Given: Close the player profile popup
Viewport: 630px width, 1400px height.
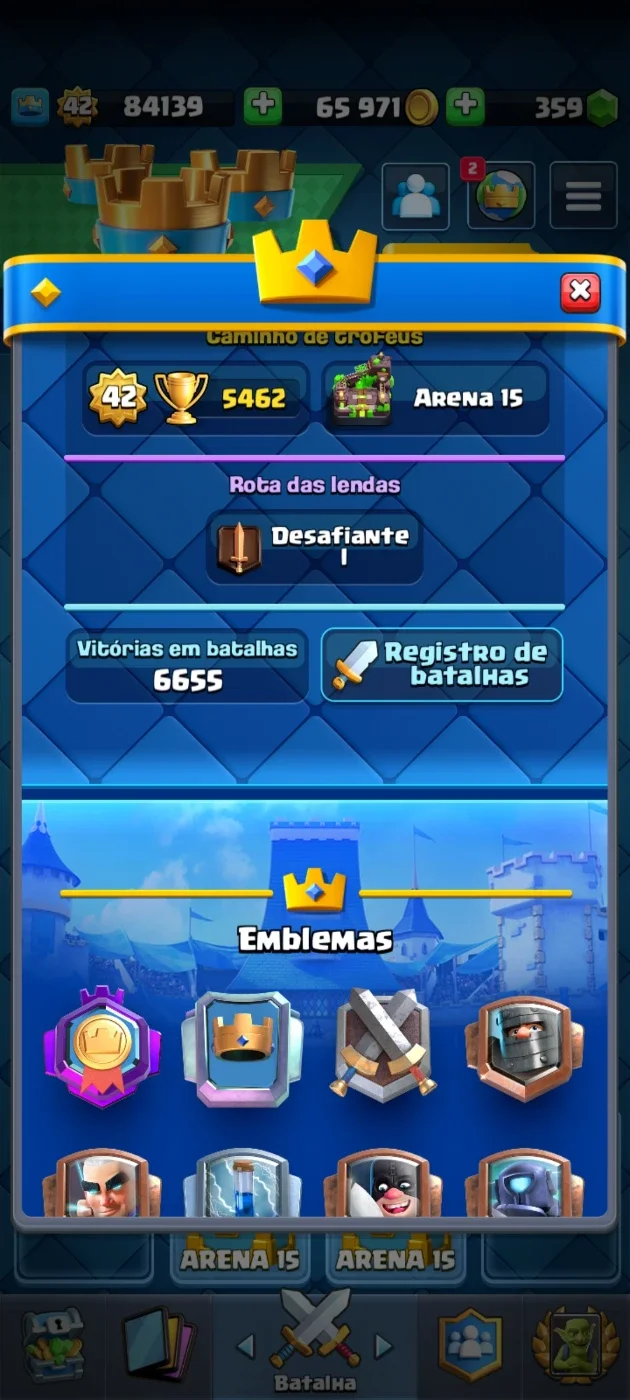Looking at the screenshot, I should [580, 293].
